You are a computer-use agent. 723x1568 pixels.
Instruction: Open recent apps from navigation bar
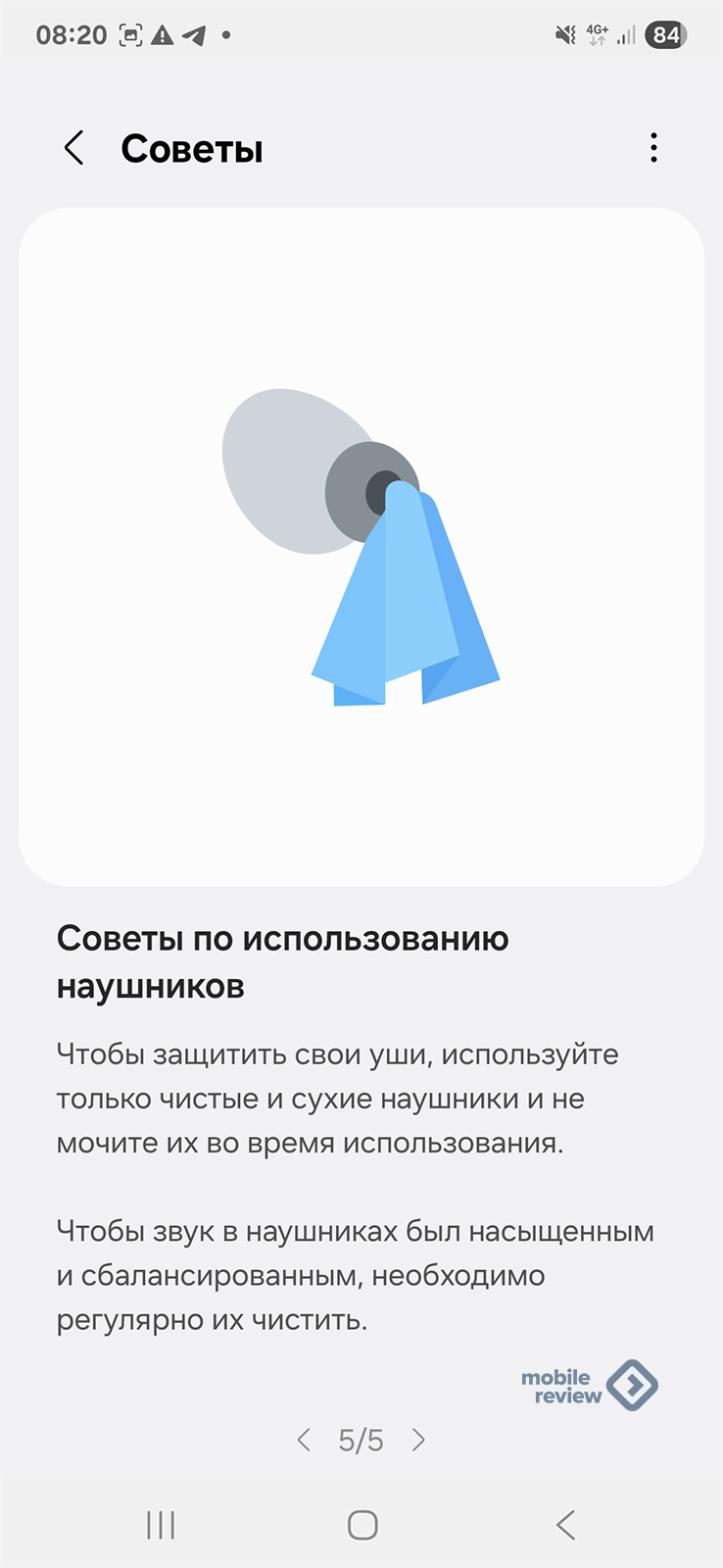tap(161, 1525)
